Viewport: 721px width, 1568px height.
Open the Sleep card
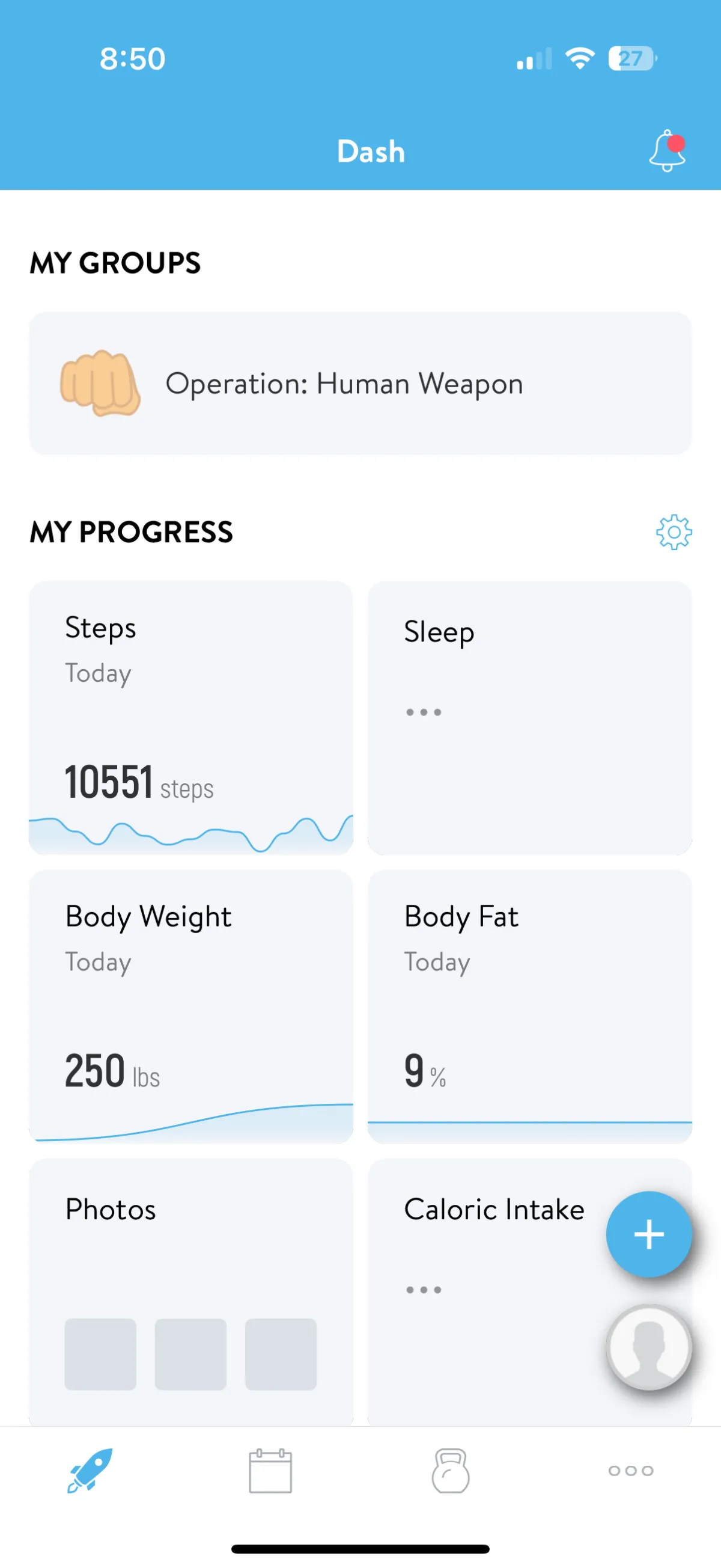(x=530, y=718)
